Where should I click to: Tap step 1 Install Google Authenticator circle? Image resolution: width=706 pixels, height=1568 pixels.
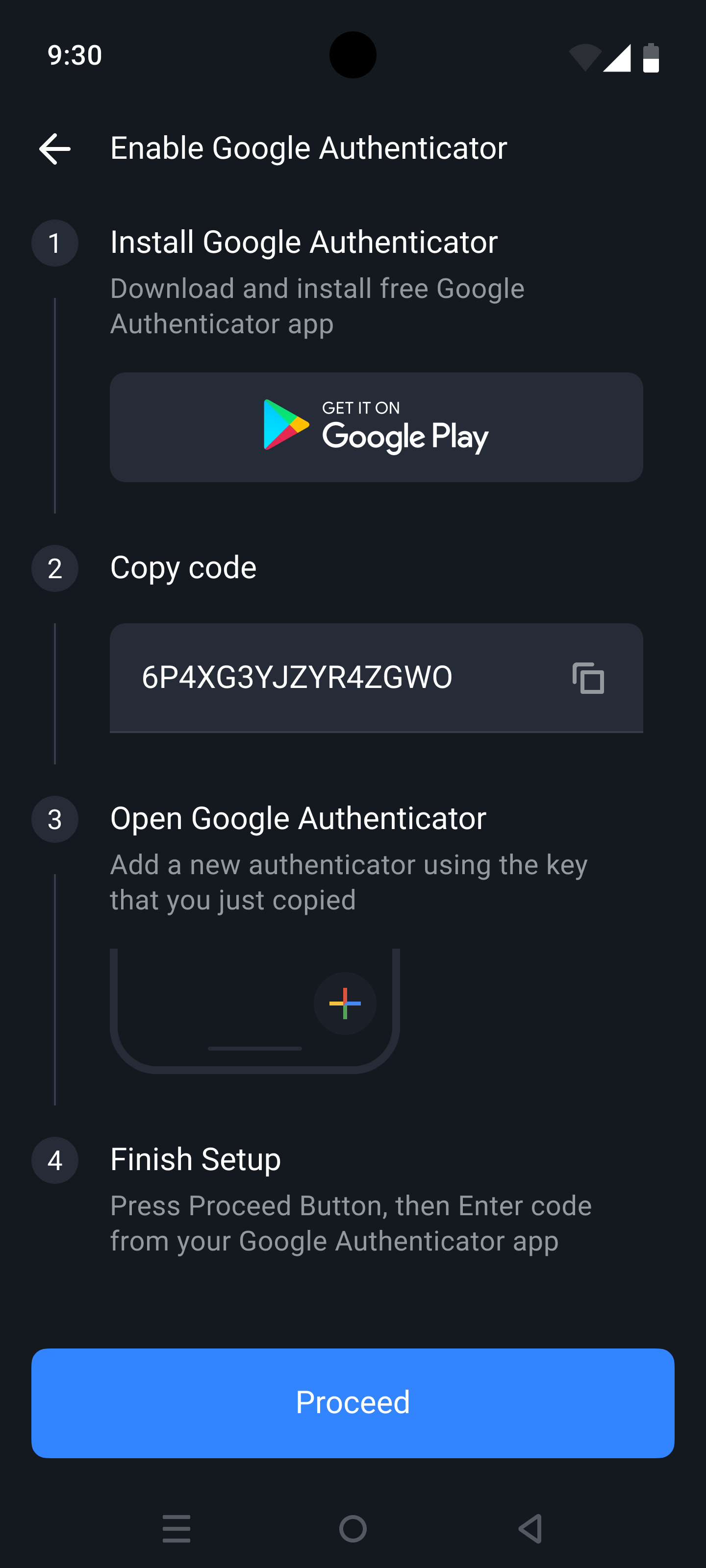pyautogui.click(x=54, y=243)
